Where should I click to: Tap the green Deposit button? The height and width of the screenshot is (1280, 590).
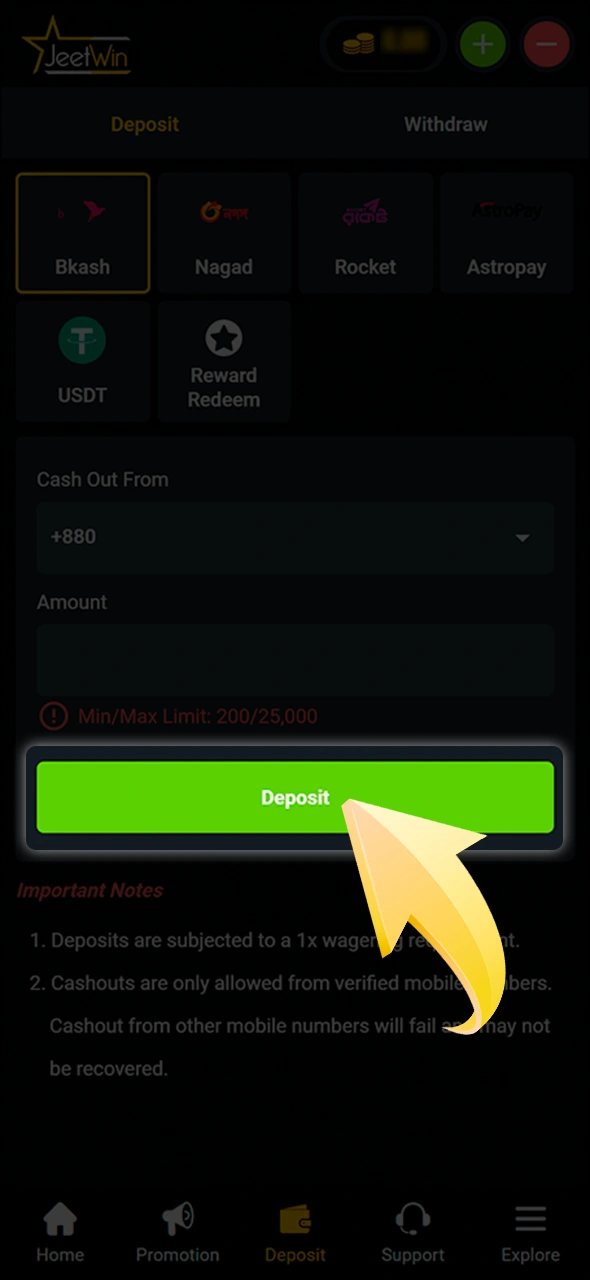(x=295, y=797)
